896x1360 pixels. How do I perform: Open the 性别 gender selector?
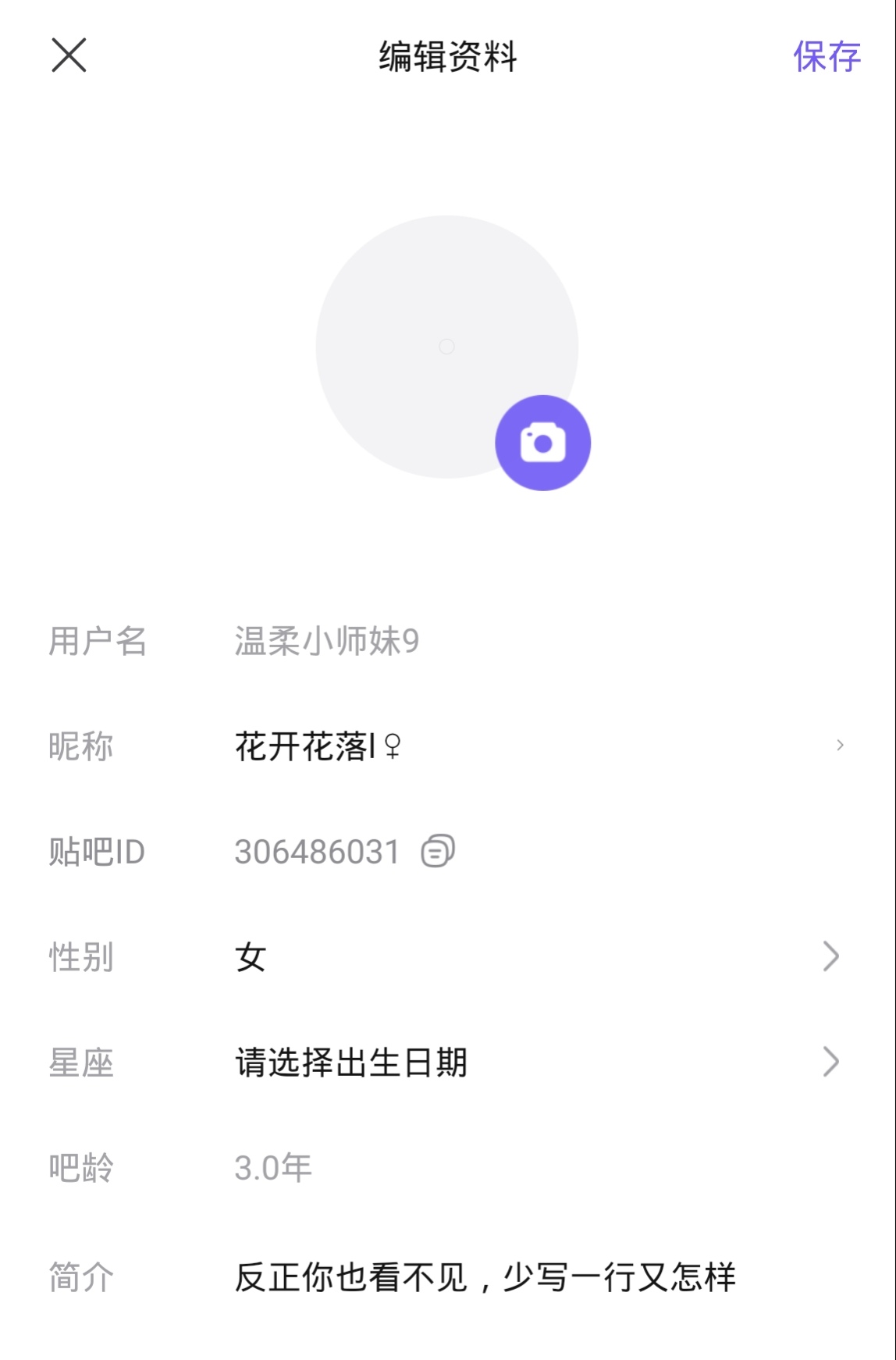click(447, 956)
